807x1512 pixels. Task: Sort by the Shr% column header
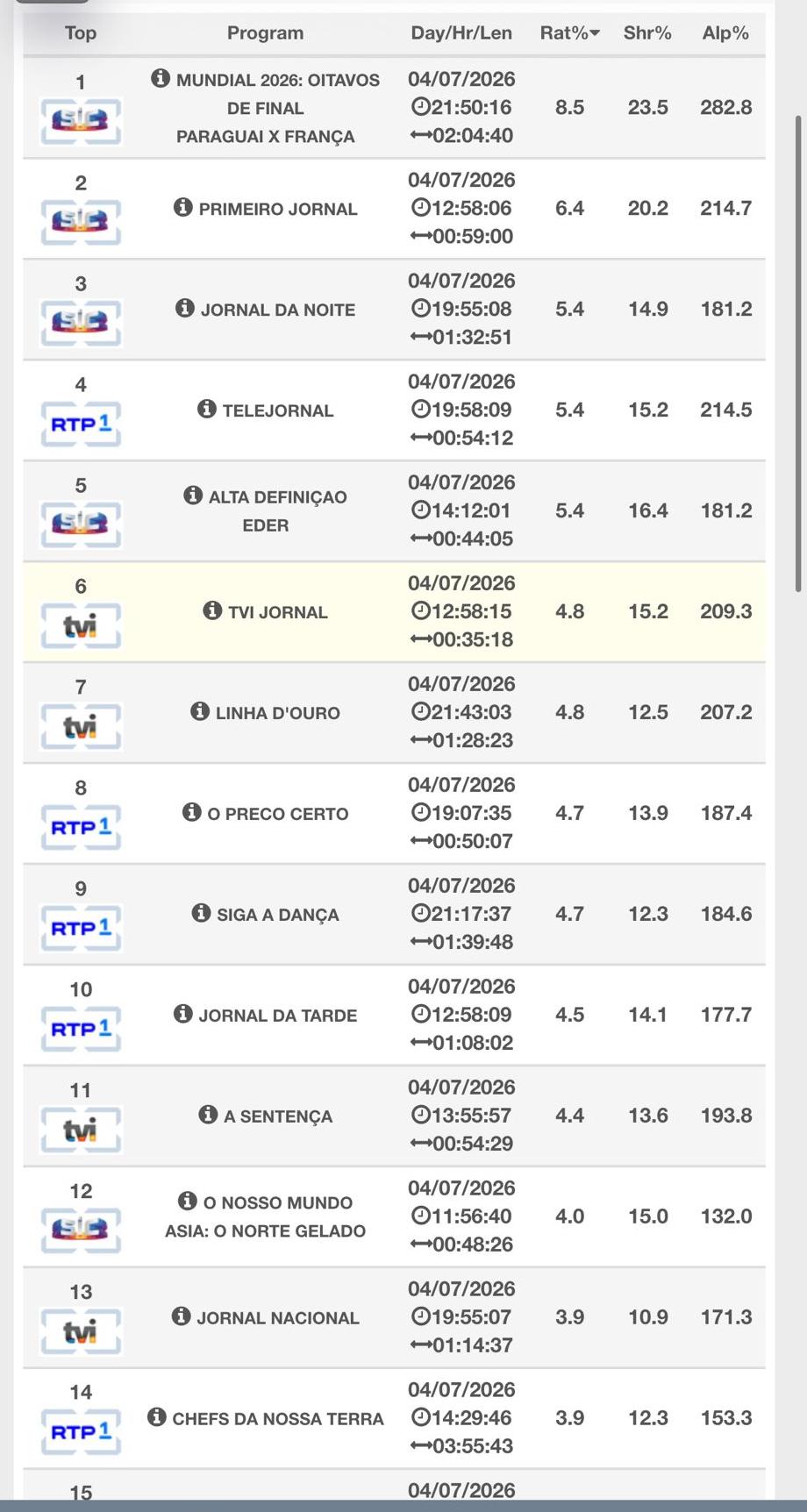647,33
